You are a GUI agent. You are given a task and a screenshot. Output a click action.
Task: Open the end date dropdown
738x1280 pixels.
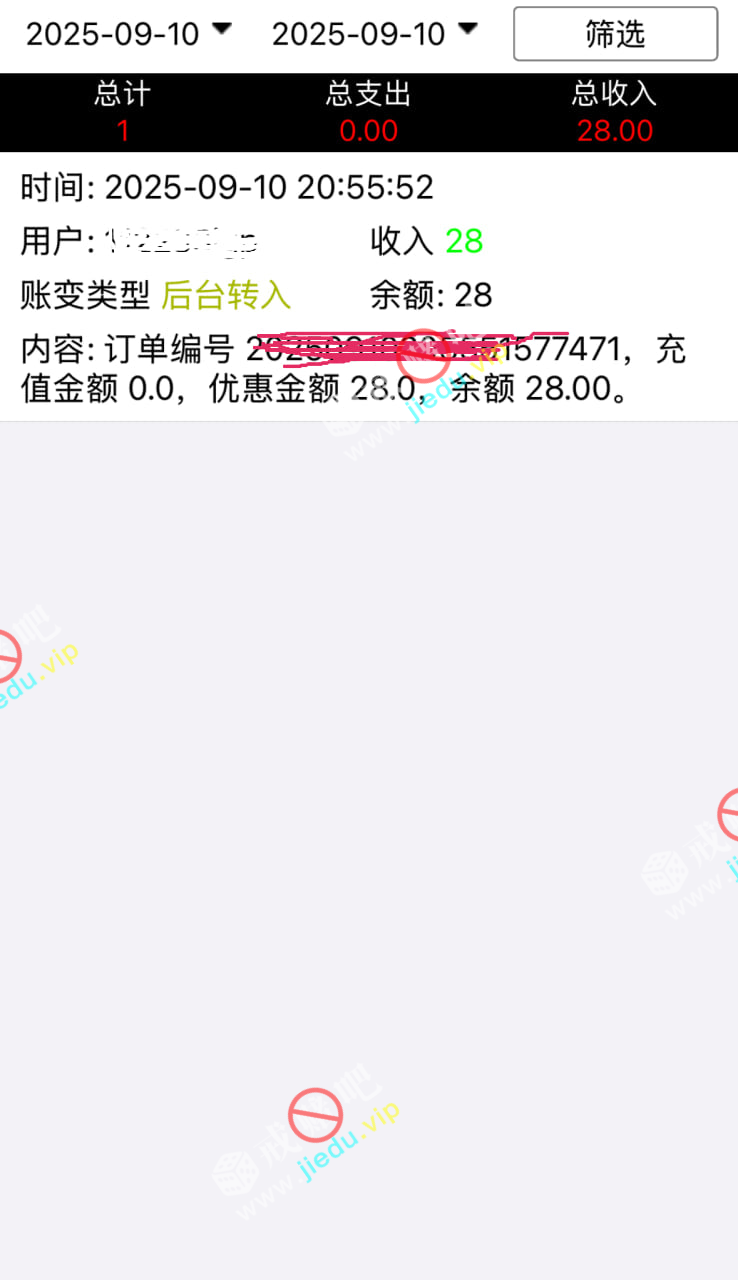point(374,34)
